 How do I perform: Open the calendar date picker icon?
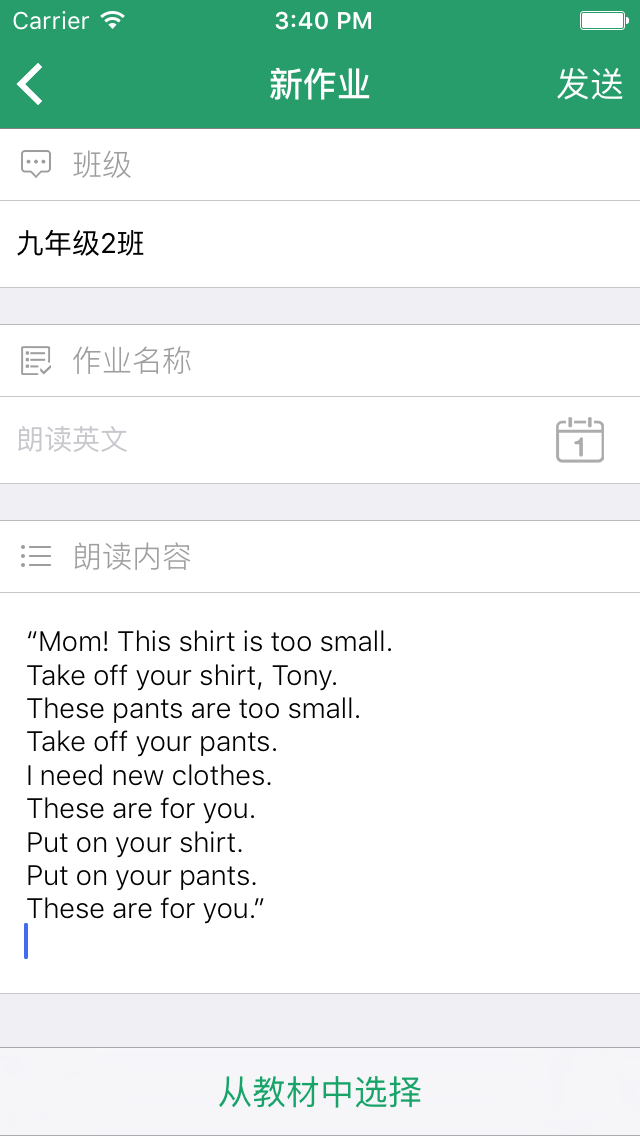click(580, 440)
